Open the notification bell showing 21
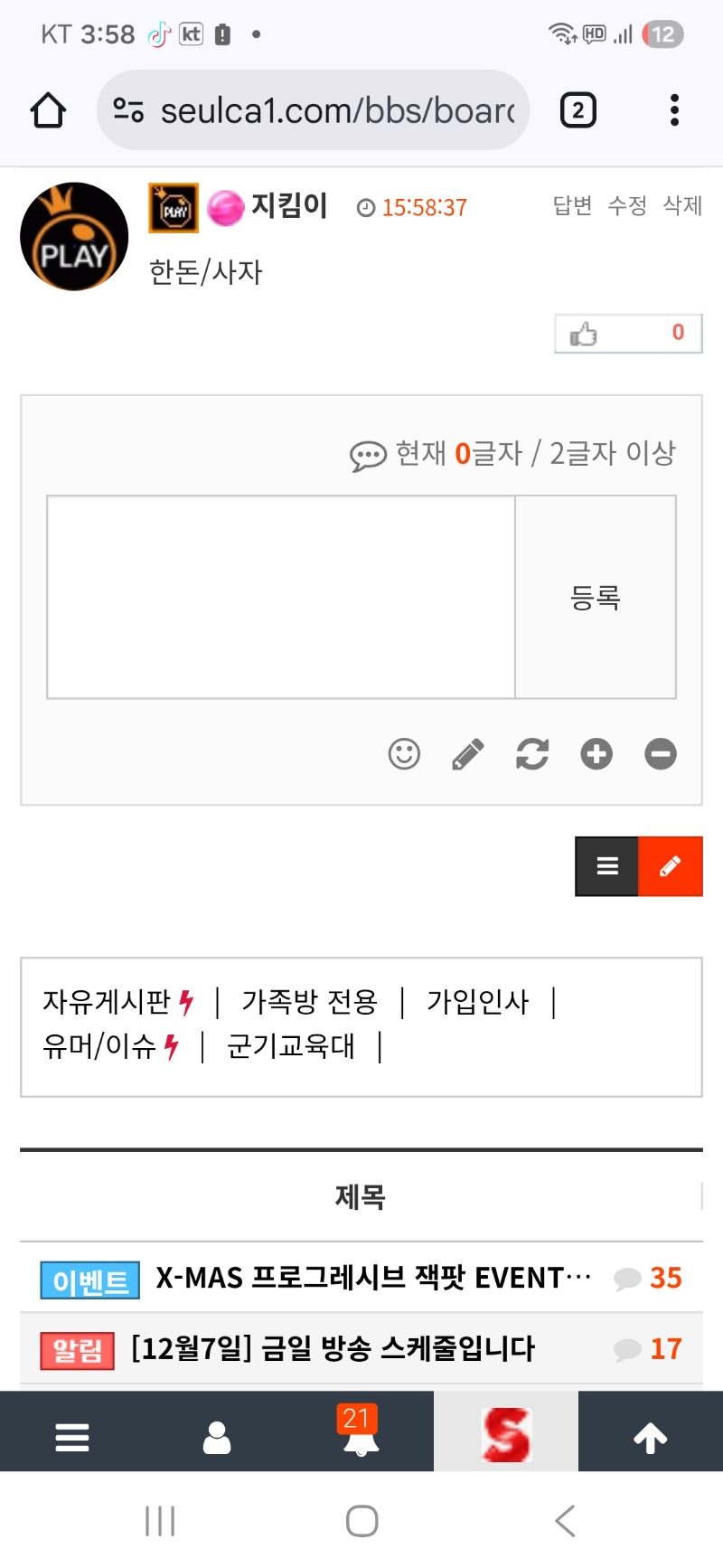This screenshot has height=1568, width=723. pyautogui.click(x=361, y=1433)
